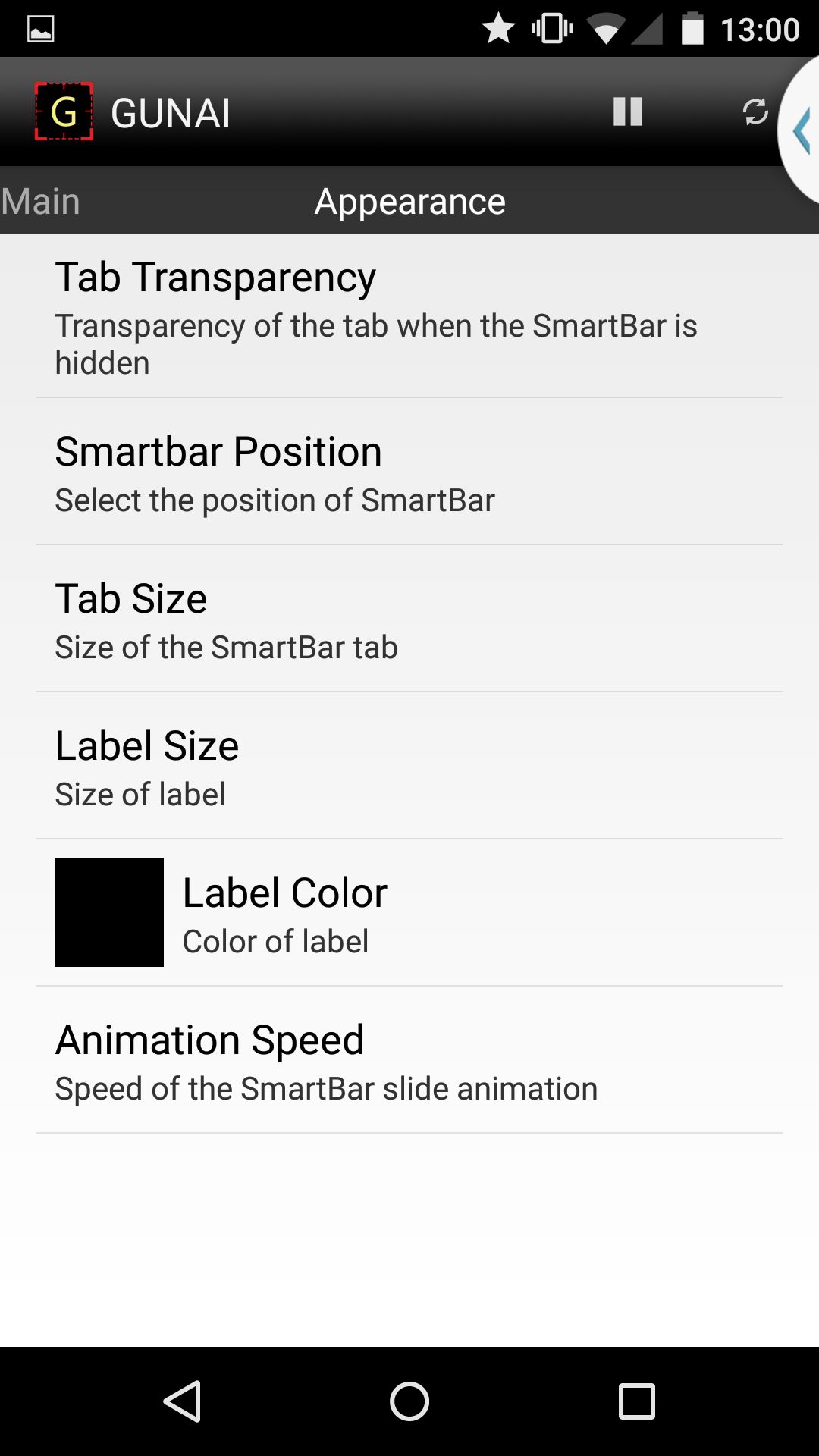The height and width of the screenshot is (1456, 819).
Task: Open recent apps from the navigation bar
Action: click(637, 1401)
